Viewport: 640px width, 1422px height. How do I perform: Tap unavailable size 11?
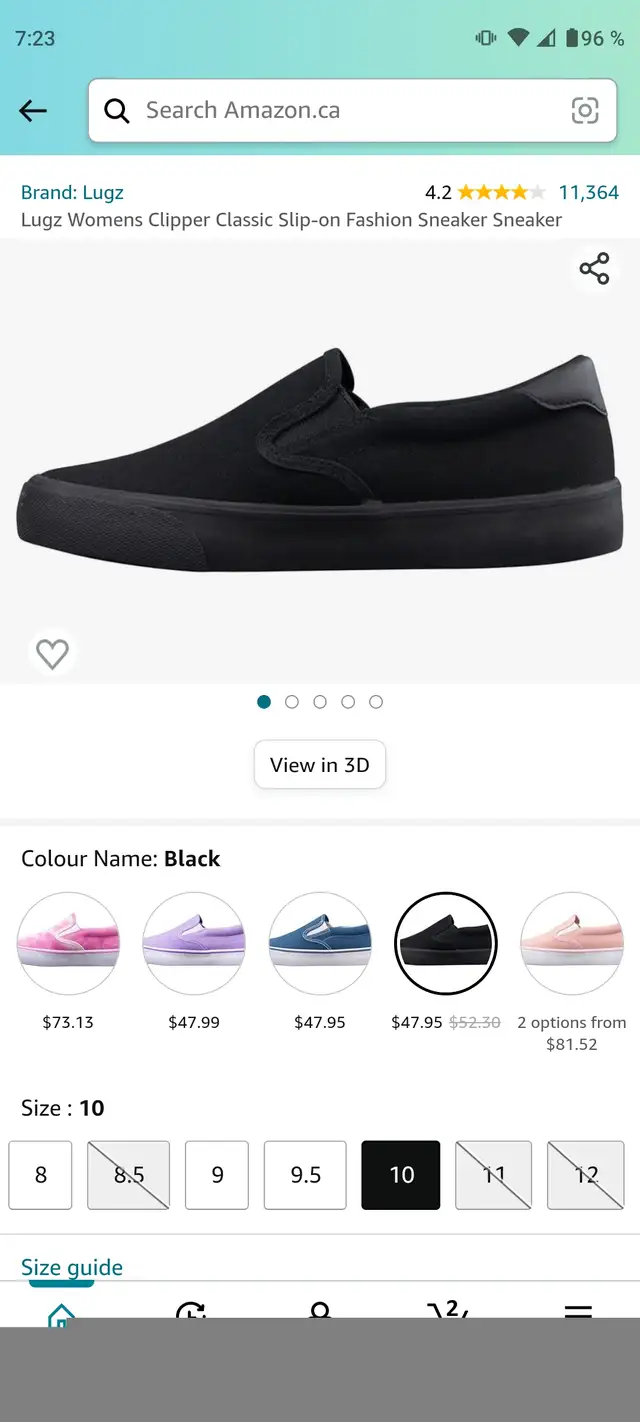coord(494,1175)
